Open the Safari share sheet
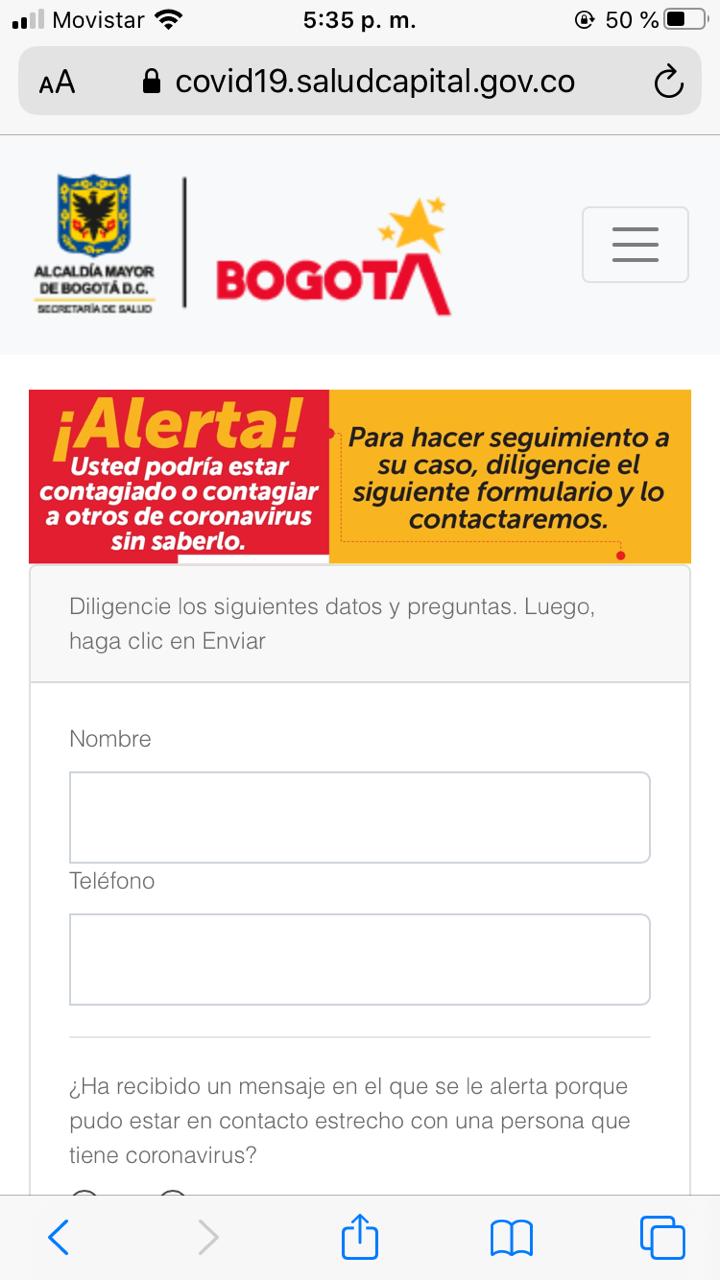The width and height of the screenshot is (720, 1280). coord(360,1238)
